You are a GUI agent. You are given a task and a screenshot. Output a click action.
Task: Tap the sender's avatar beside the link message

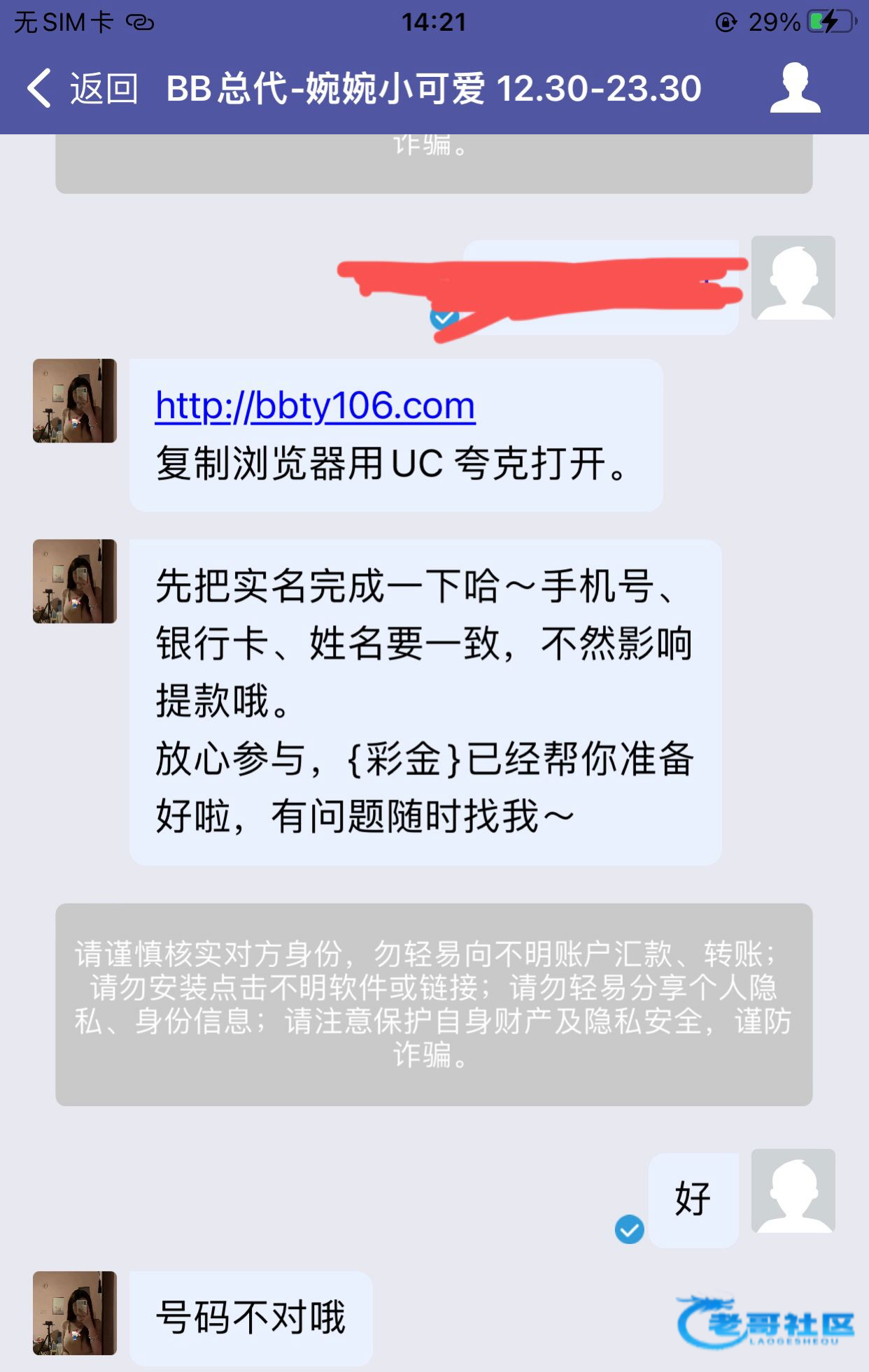coord(75,401)
